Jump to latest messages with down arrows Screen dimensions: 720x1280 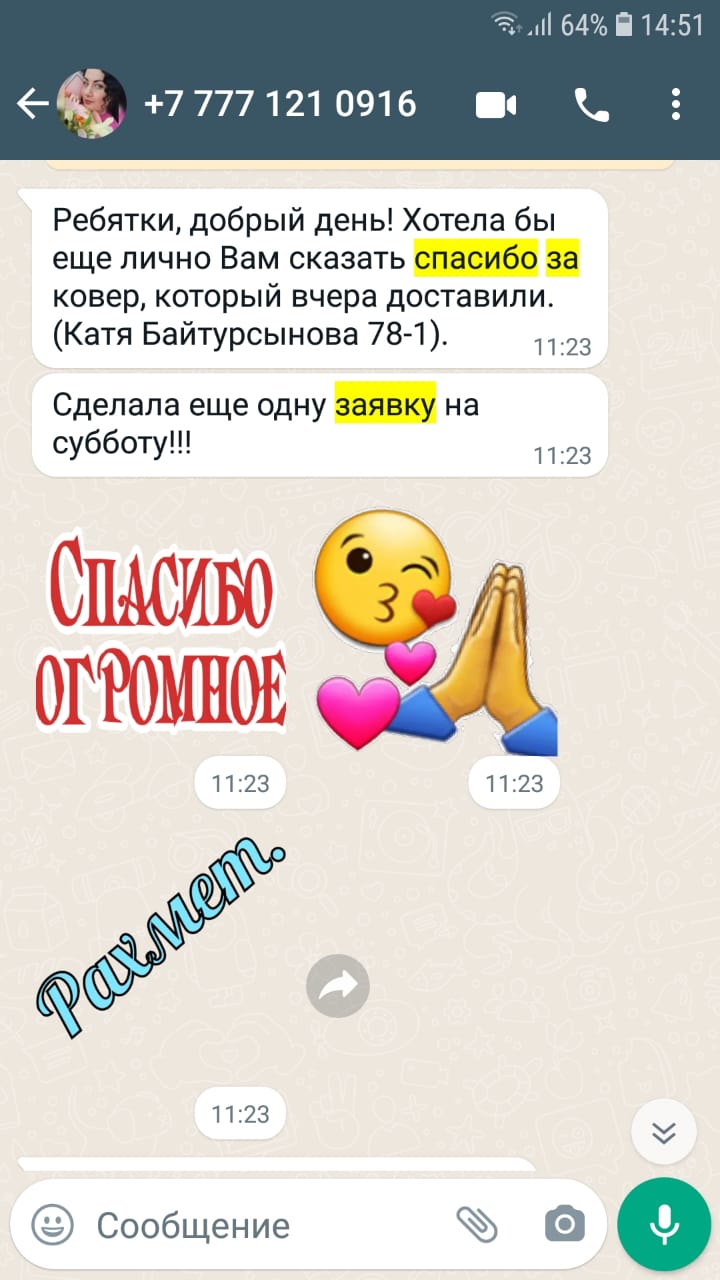(x=664, y=1132)
